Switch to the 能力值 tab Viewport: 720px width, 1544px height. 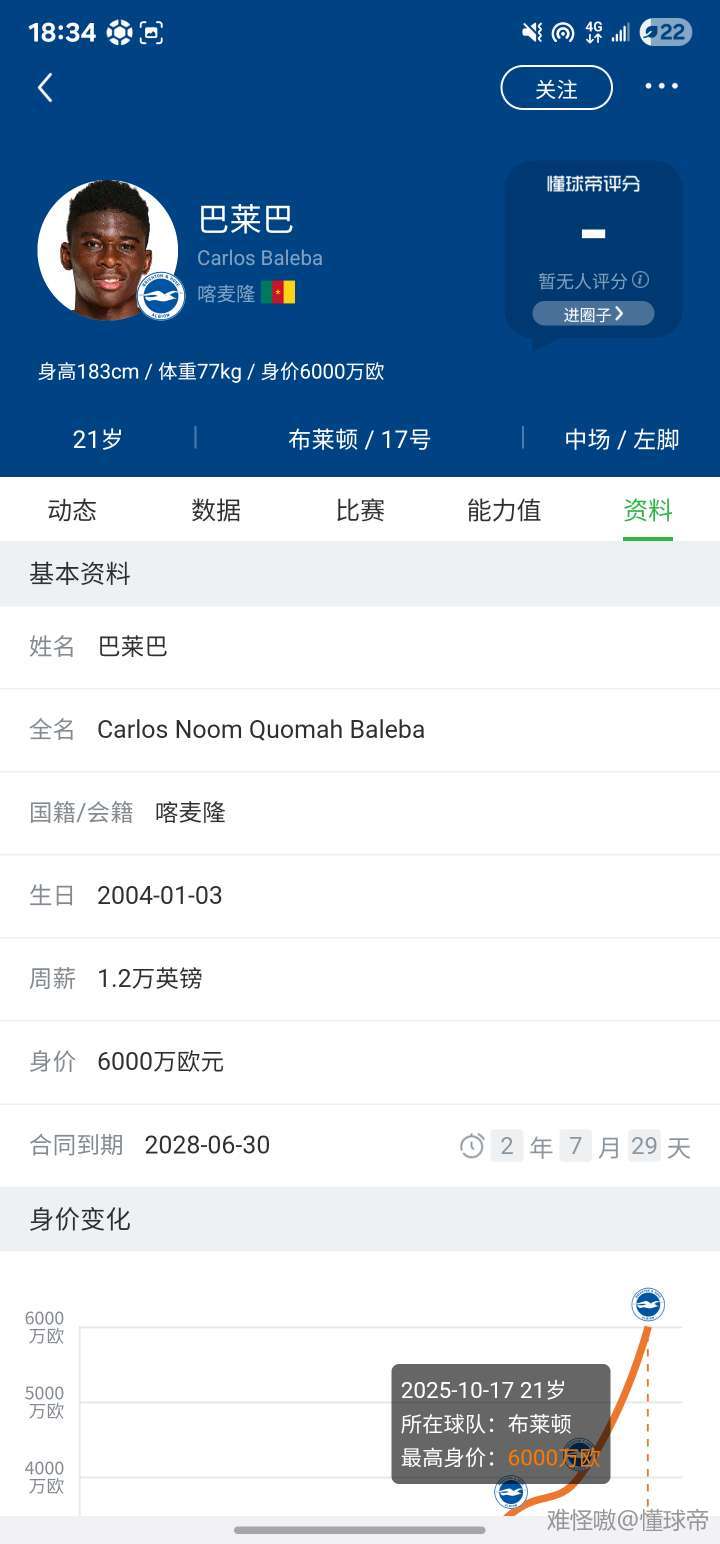tap(504, 511)
